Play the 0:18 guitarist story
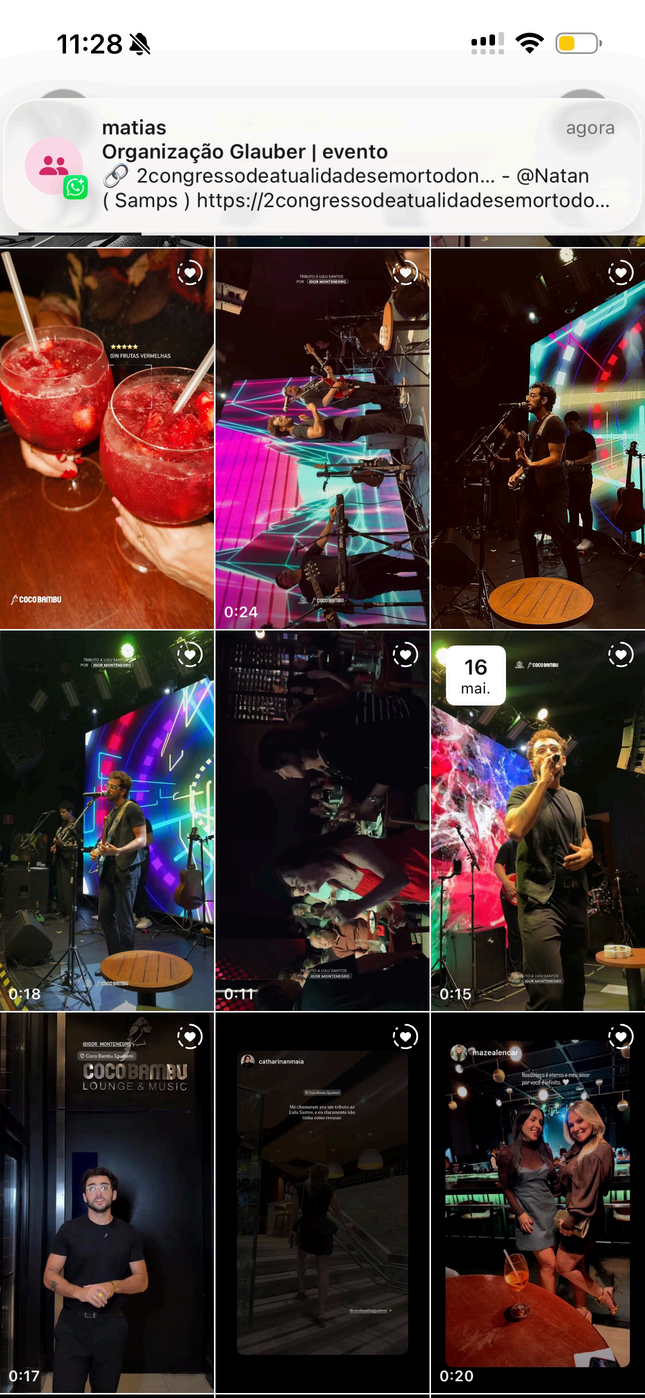Screen dimensions: 645x1398 [107, 820]
